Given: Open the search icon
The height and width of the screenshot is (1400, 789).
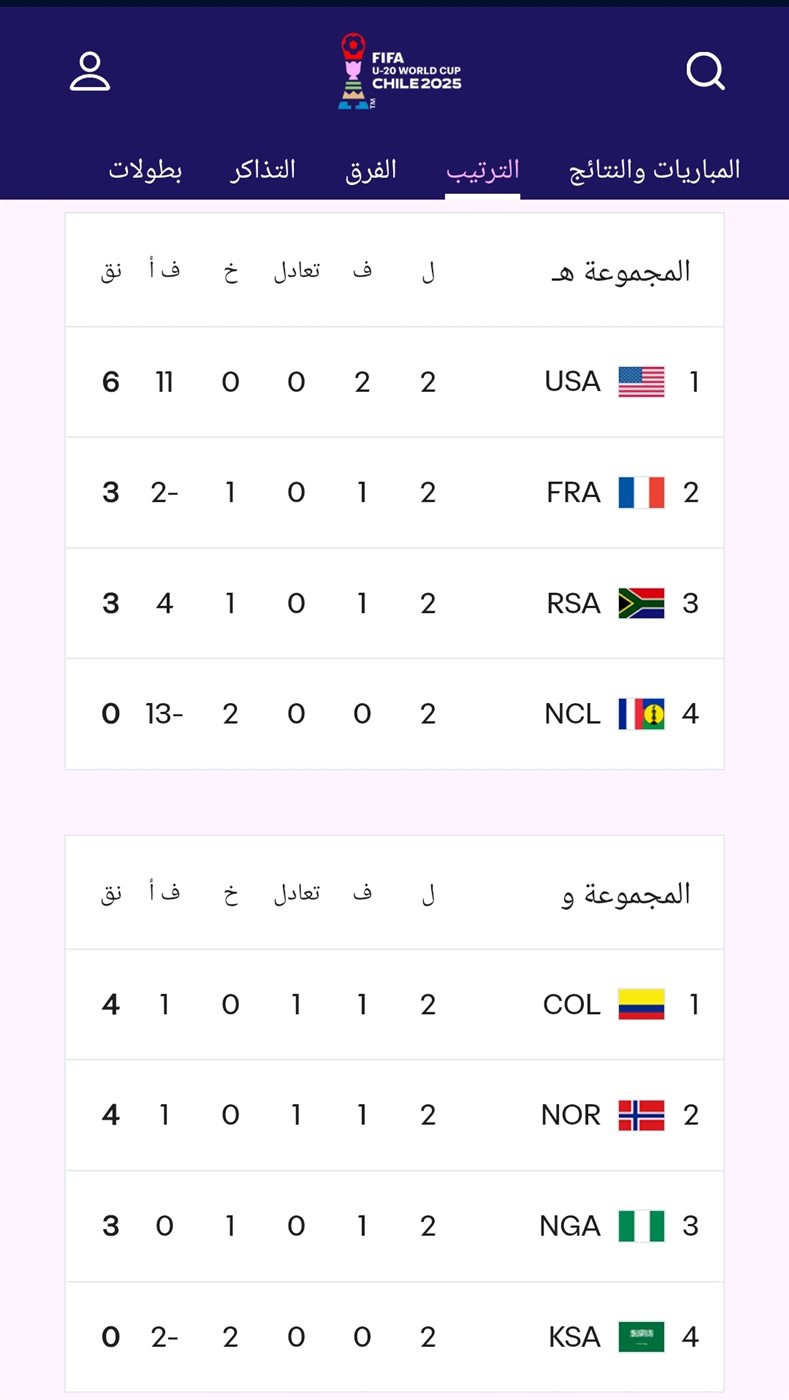Looking at the screenshot, I should coord(705,72).
